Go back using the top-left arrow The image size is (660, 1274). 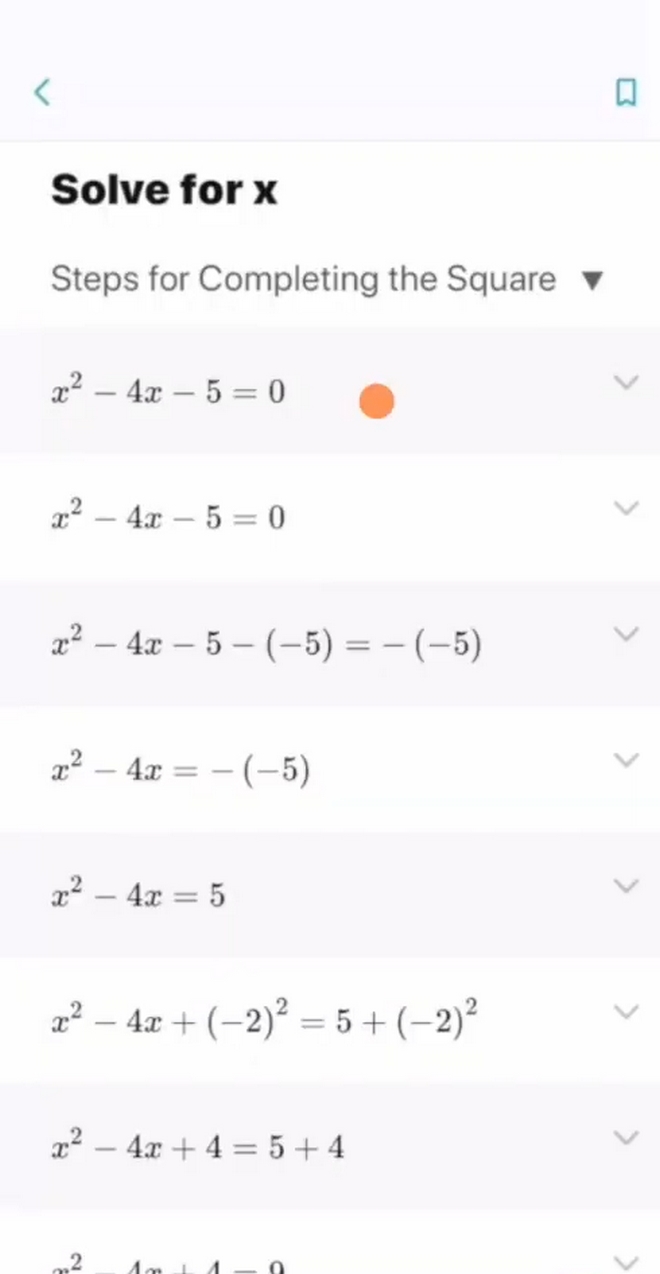point(42,93)
